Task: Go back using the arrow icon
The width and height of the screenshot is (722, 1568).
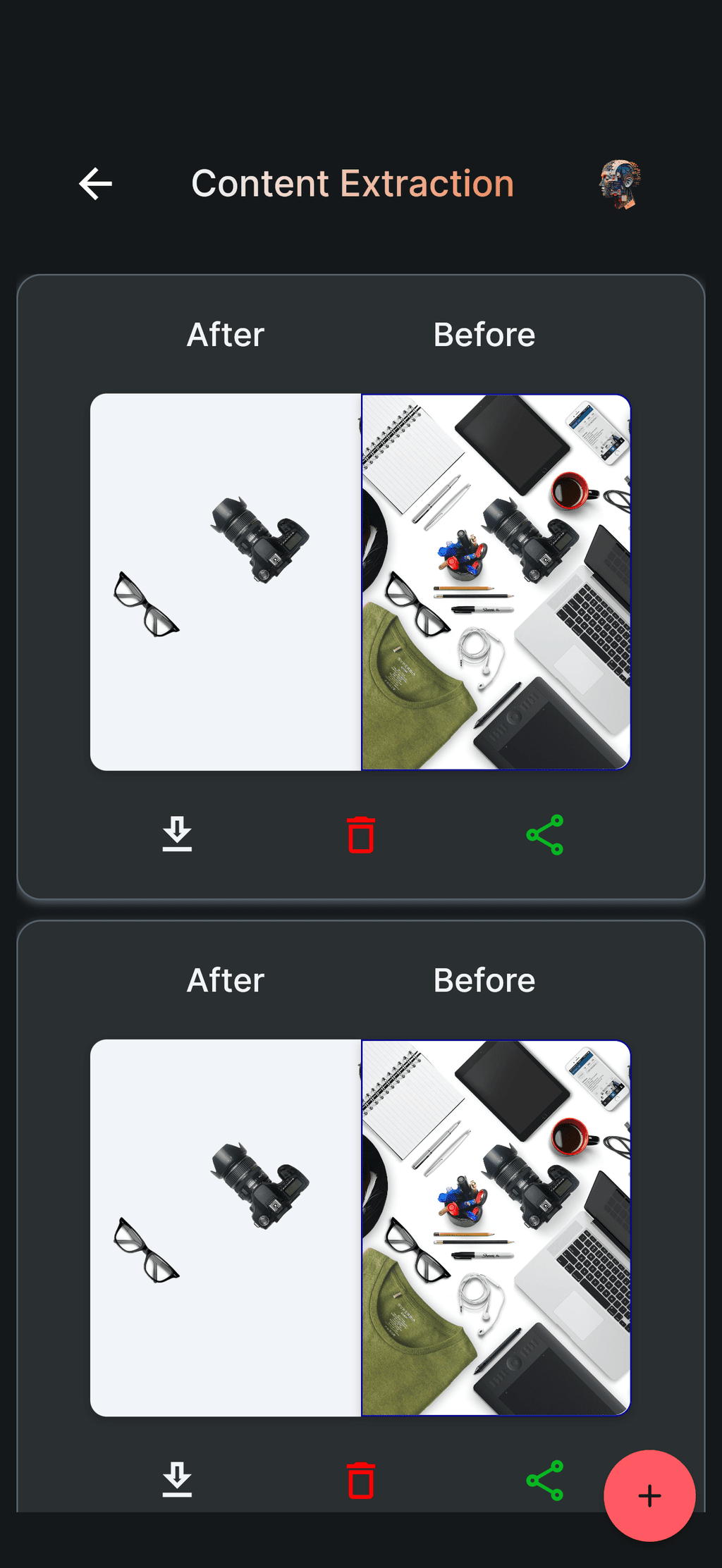Action: tap(96, 184)
